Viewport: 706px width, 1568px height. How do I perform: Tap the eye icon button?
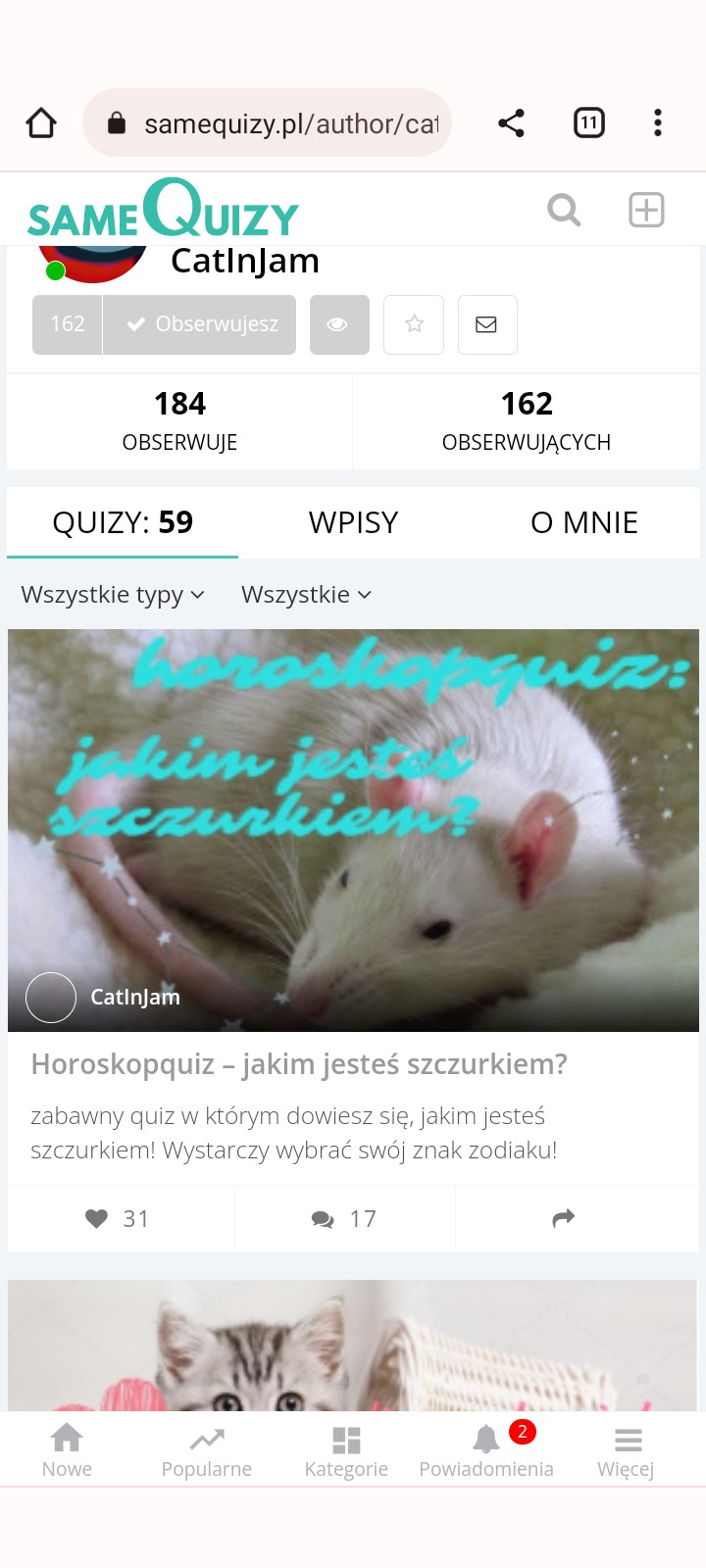[338, 324]
